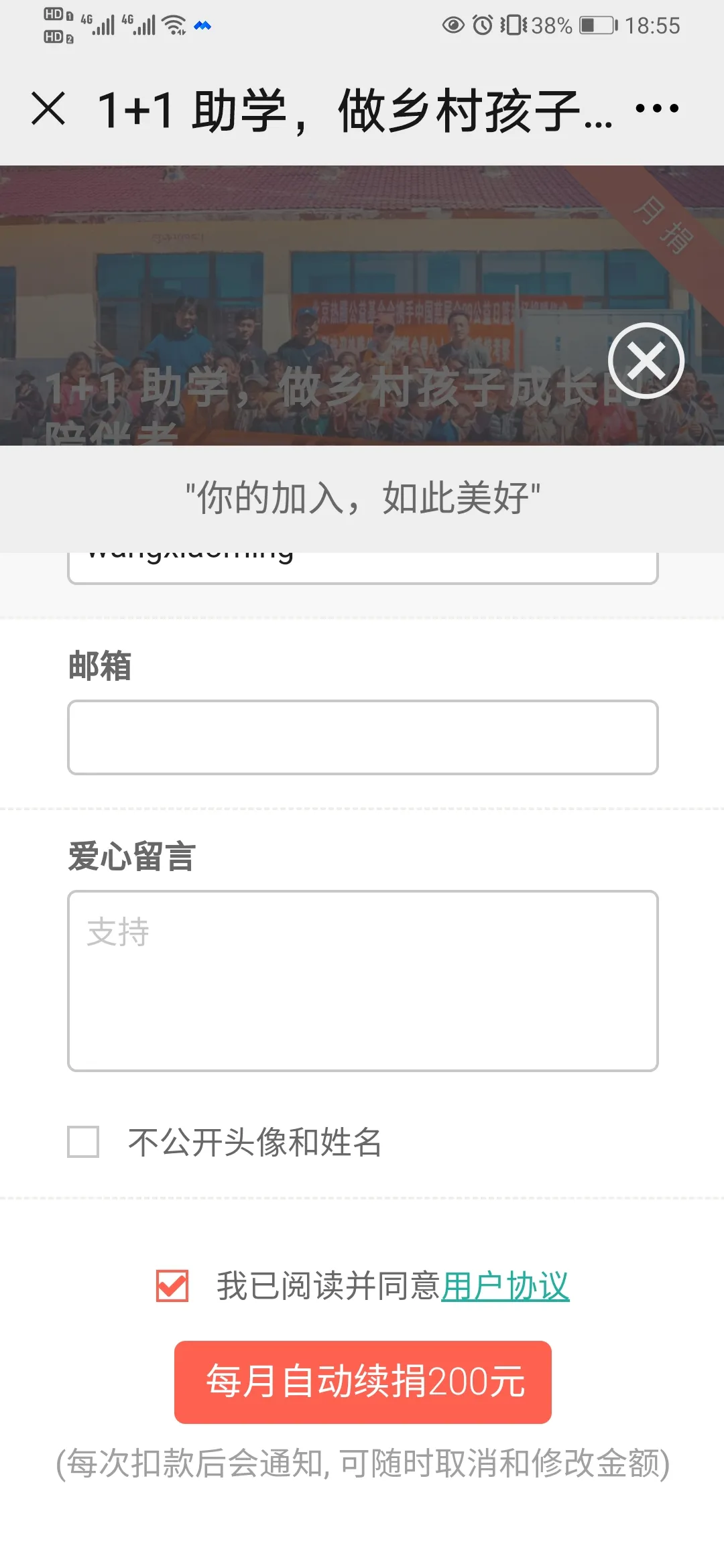Dismiss the donation form overlay
Image resolution: width=724 pixels, height=1568 pixels.
tap(646, 361)
